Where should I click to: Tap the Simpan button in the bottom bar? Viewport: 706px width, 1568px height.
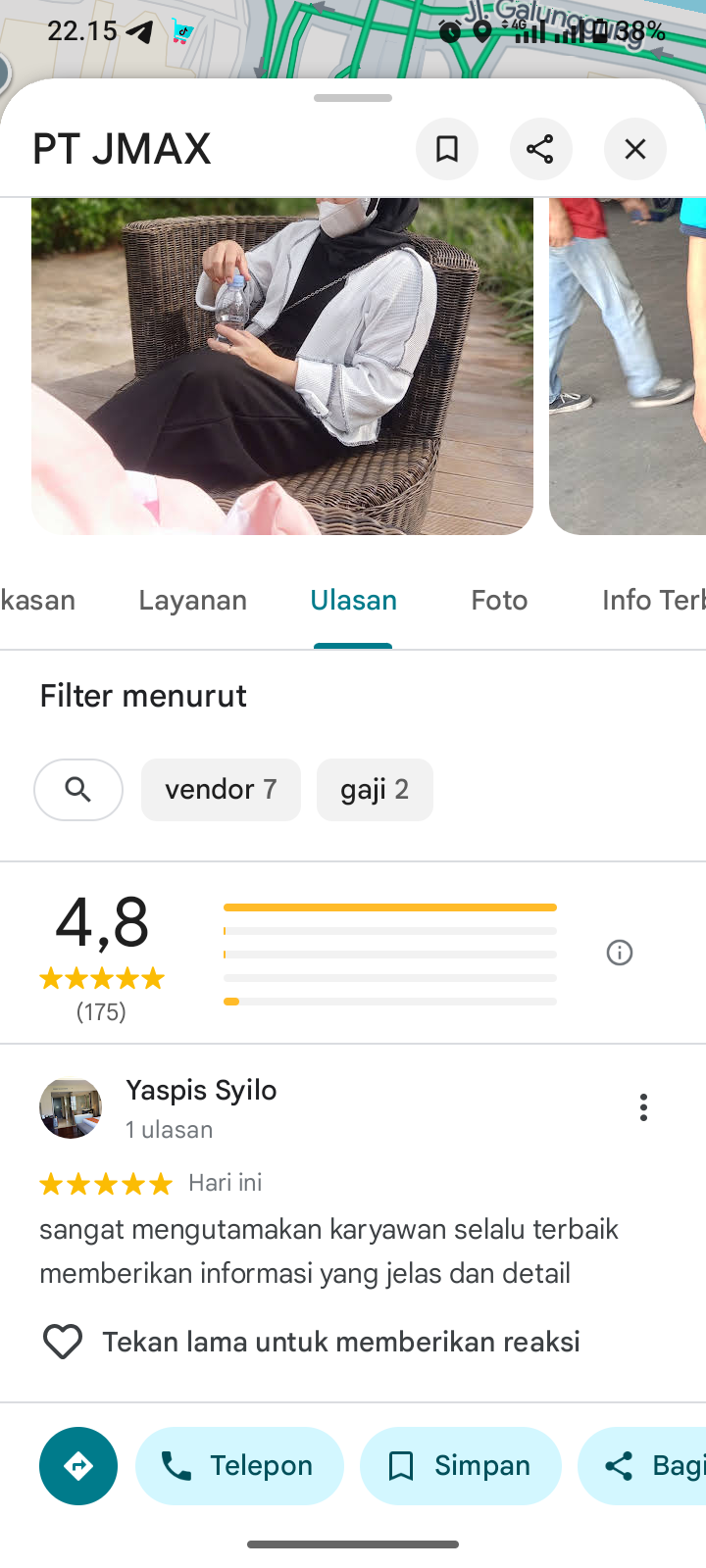pos(460,1466)
